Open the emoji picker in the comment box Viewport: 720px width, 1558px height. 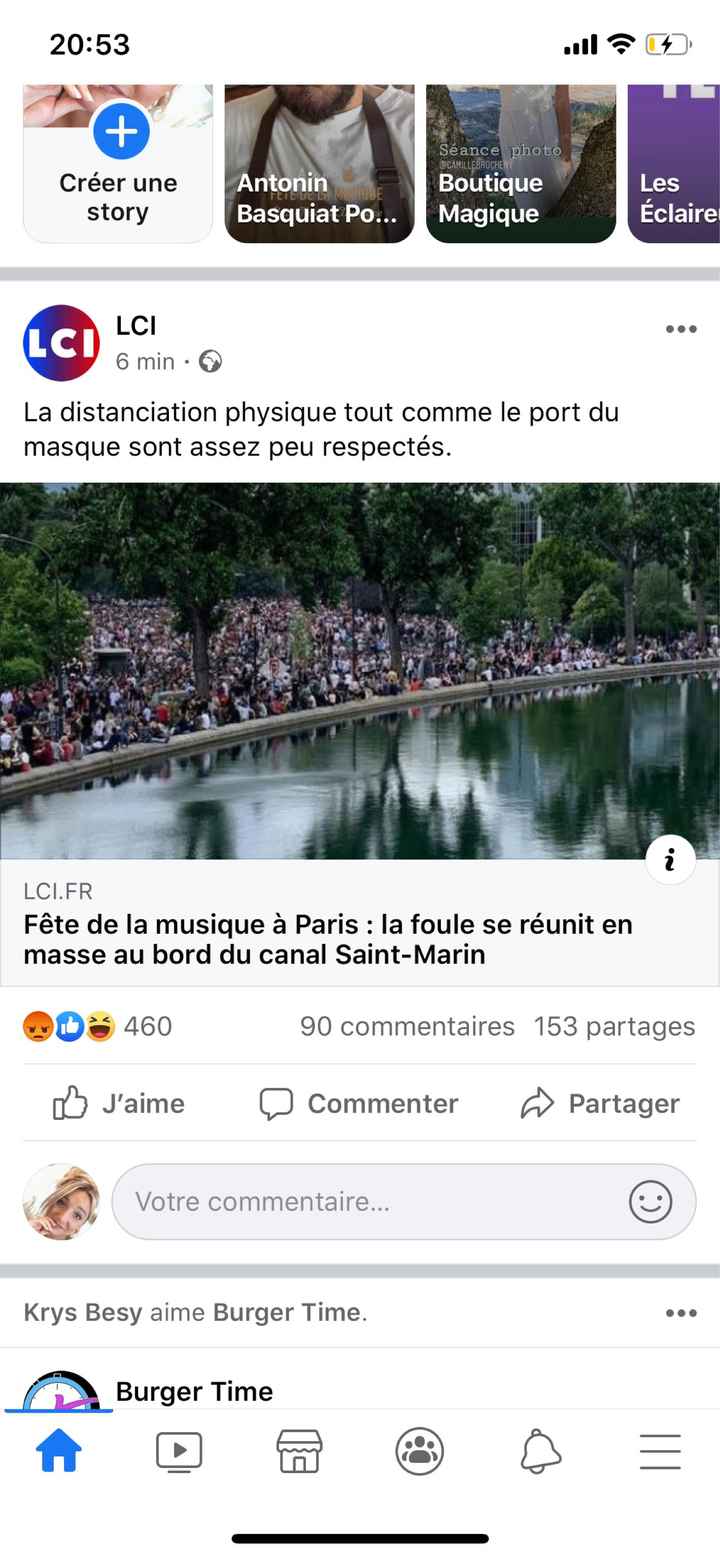(x=650, y=1201)
